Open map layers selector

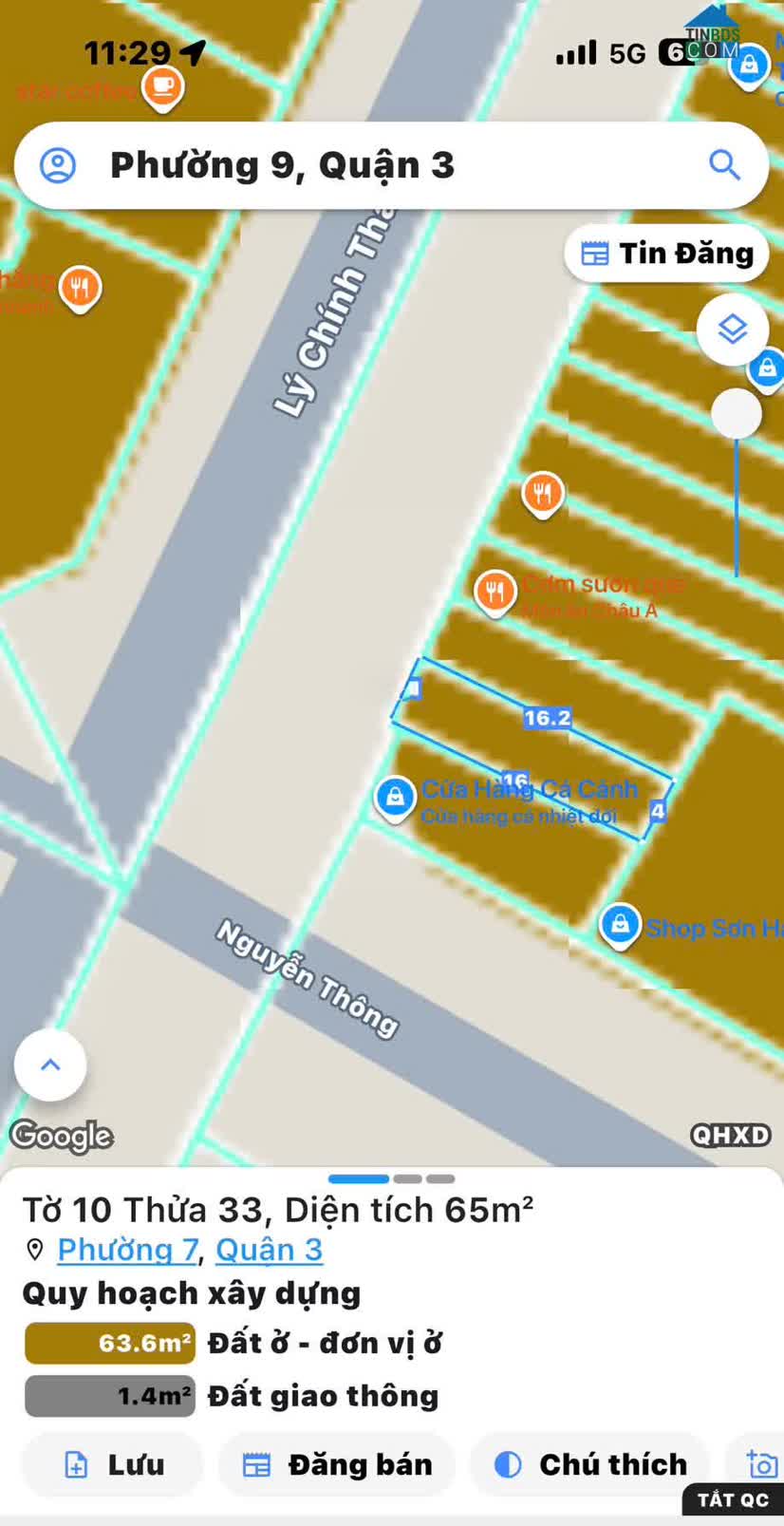(x=731, y=330)
